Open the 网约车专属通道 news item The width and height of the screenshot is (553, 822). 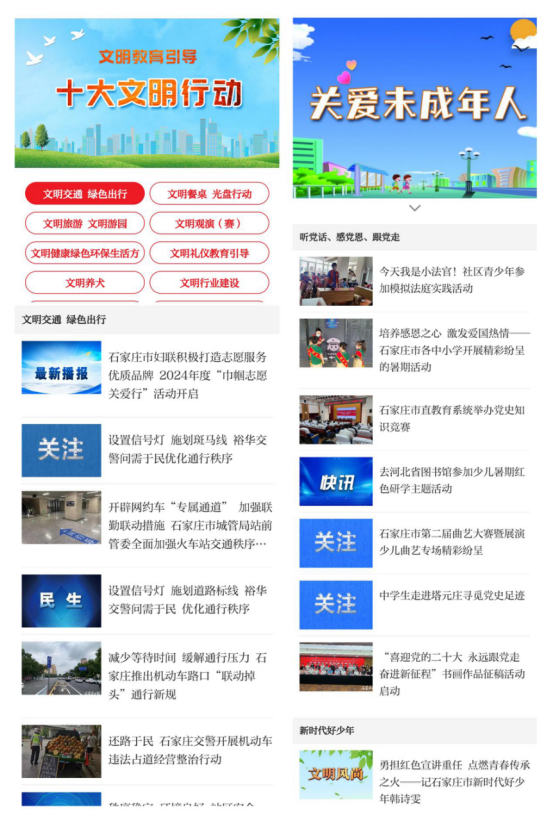click(x=147, y=525)
